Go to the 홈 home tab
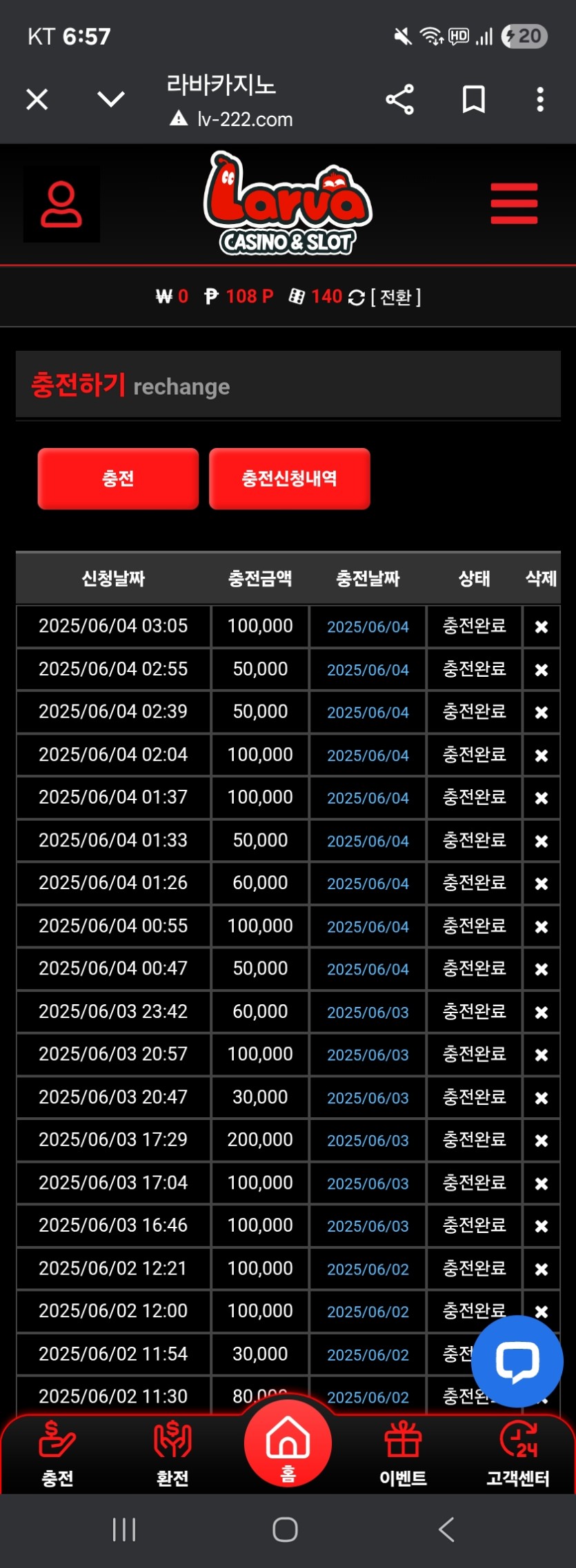The width and height of the screenshot is (576, 1568). coord(288,1444)
